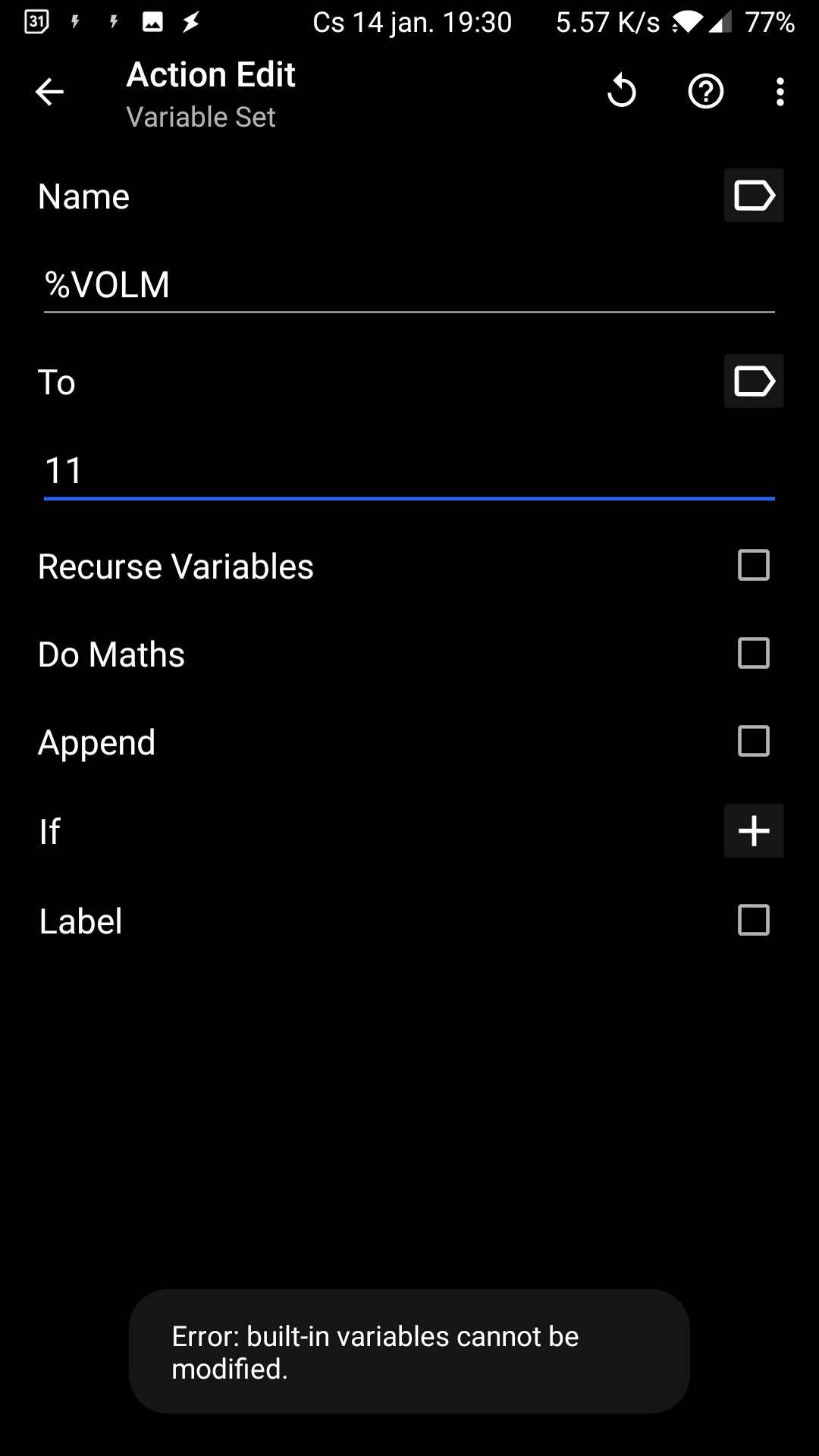Tap the undo changes icon
The width and height of the screenshot is (819, 1456).
coord(622,91)
